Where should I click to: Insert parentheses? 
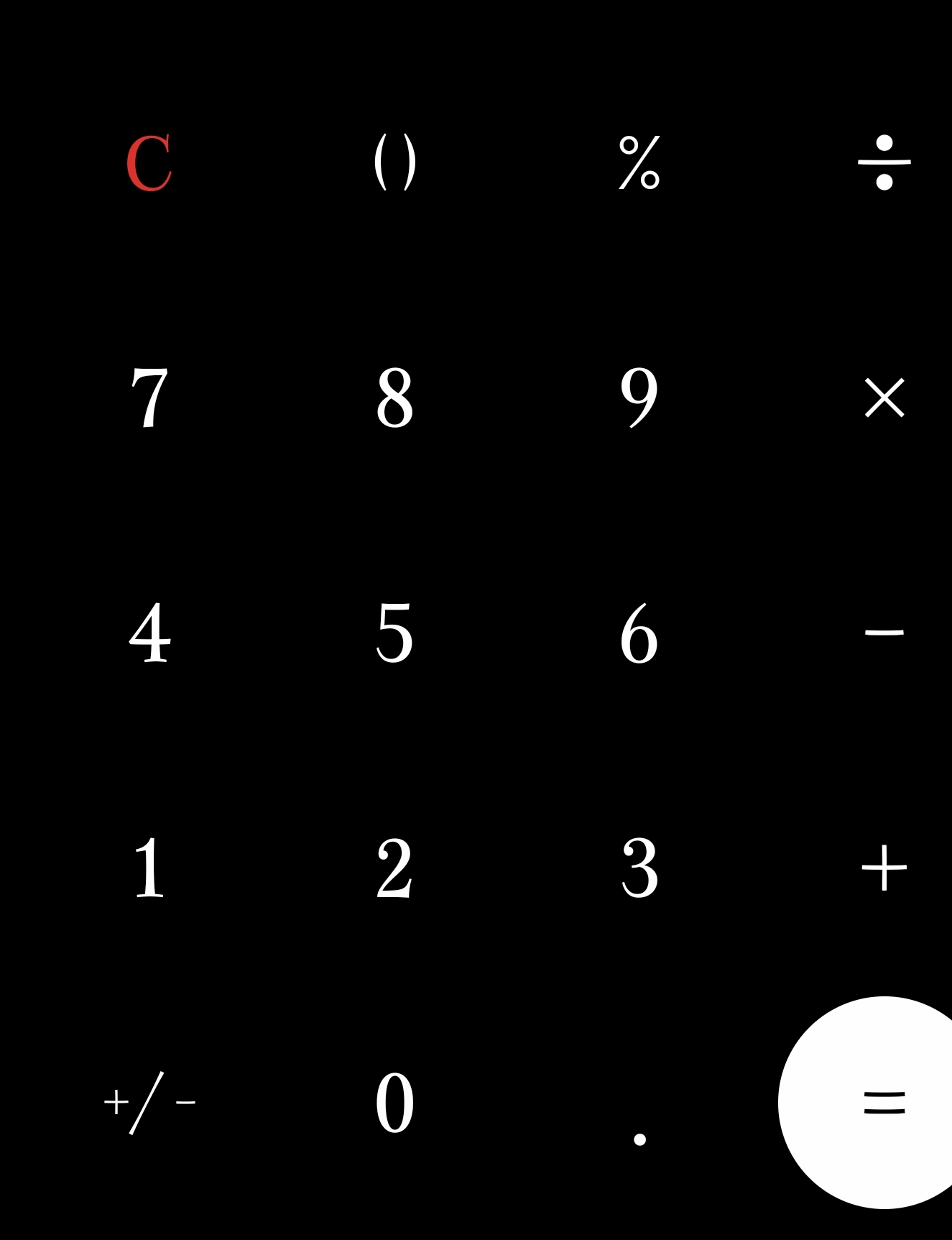pos(394,162)
